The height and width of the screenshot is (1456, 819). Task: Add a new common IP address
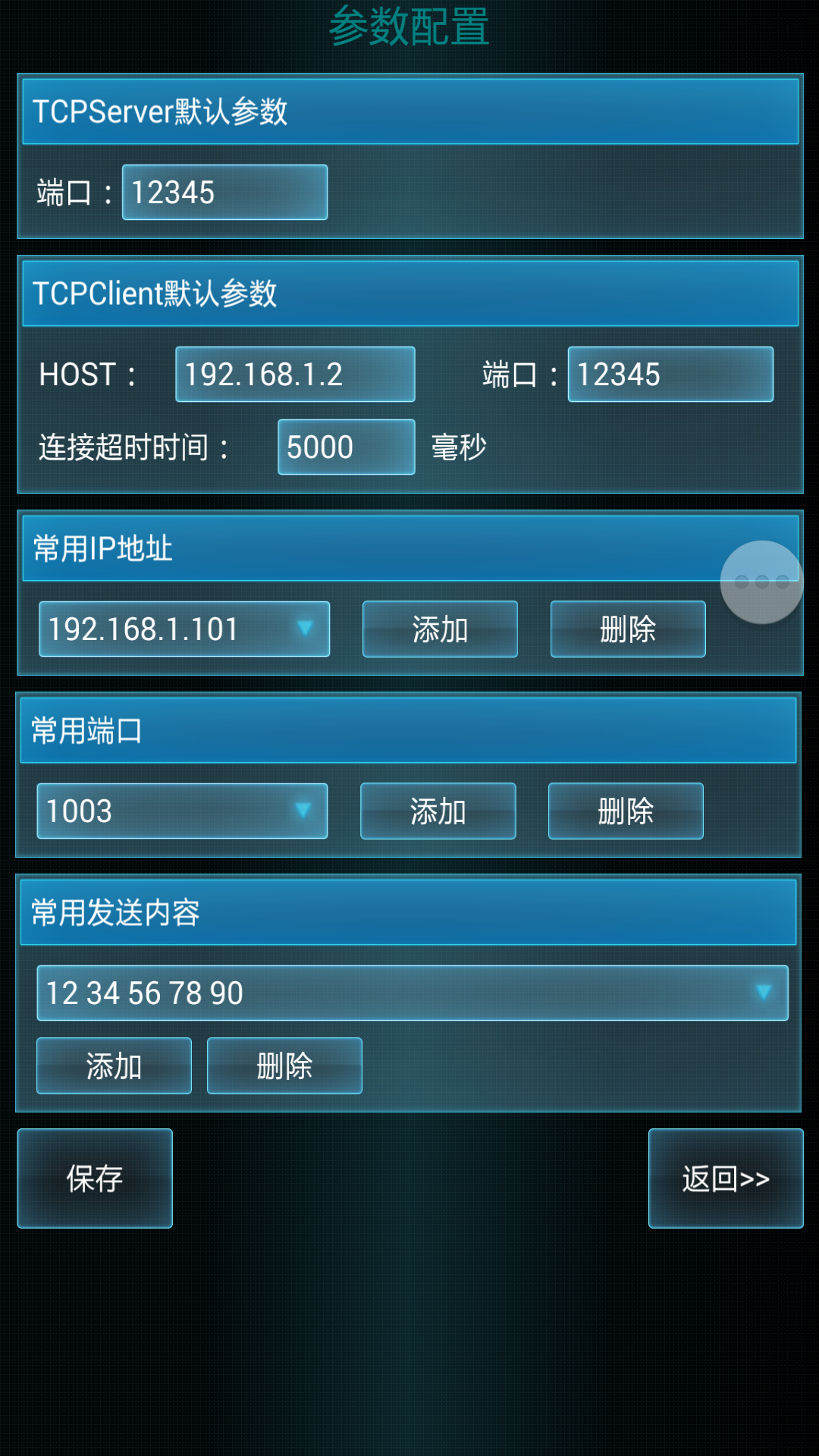click(440, 629)
